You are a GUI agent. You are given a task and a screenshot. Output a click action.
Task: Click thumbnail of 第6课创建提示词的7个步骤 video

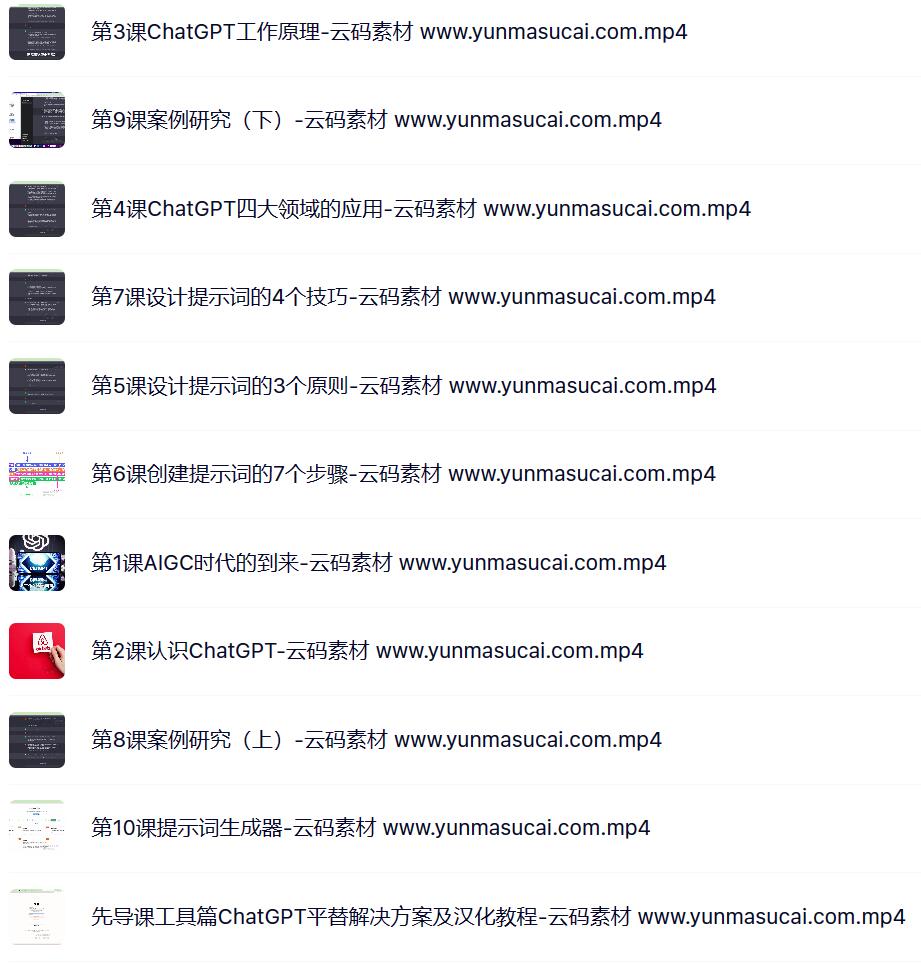click(x=36, y=473)
